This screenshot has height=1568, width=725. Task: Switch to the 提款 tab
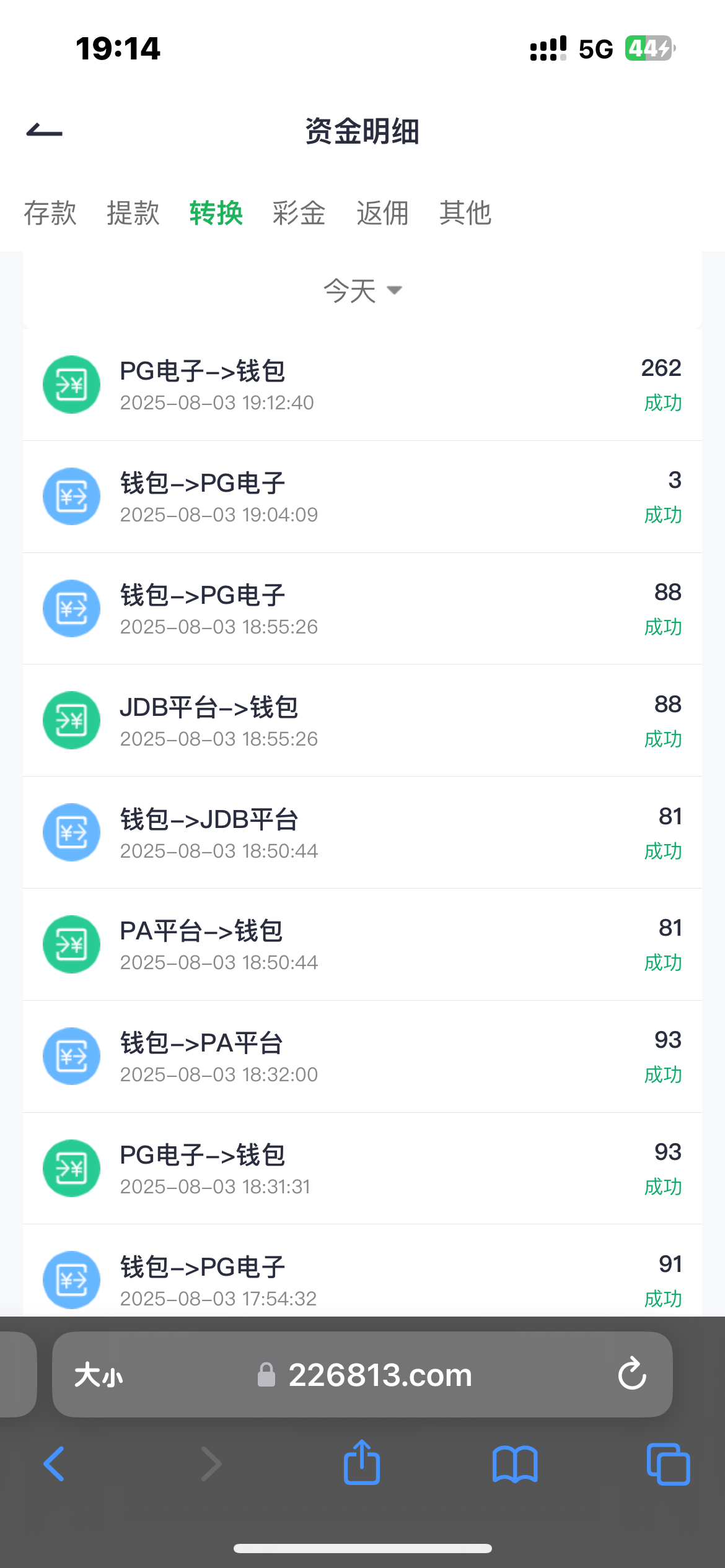point(133,213)
